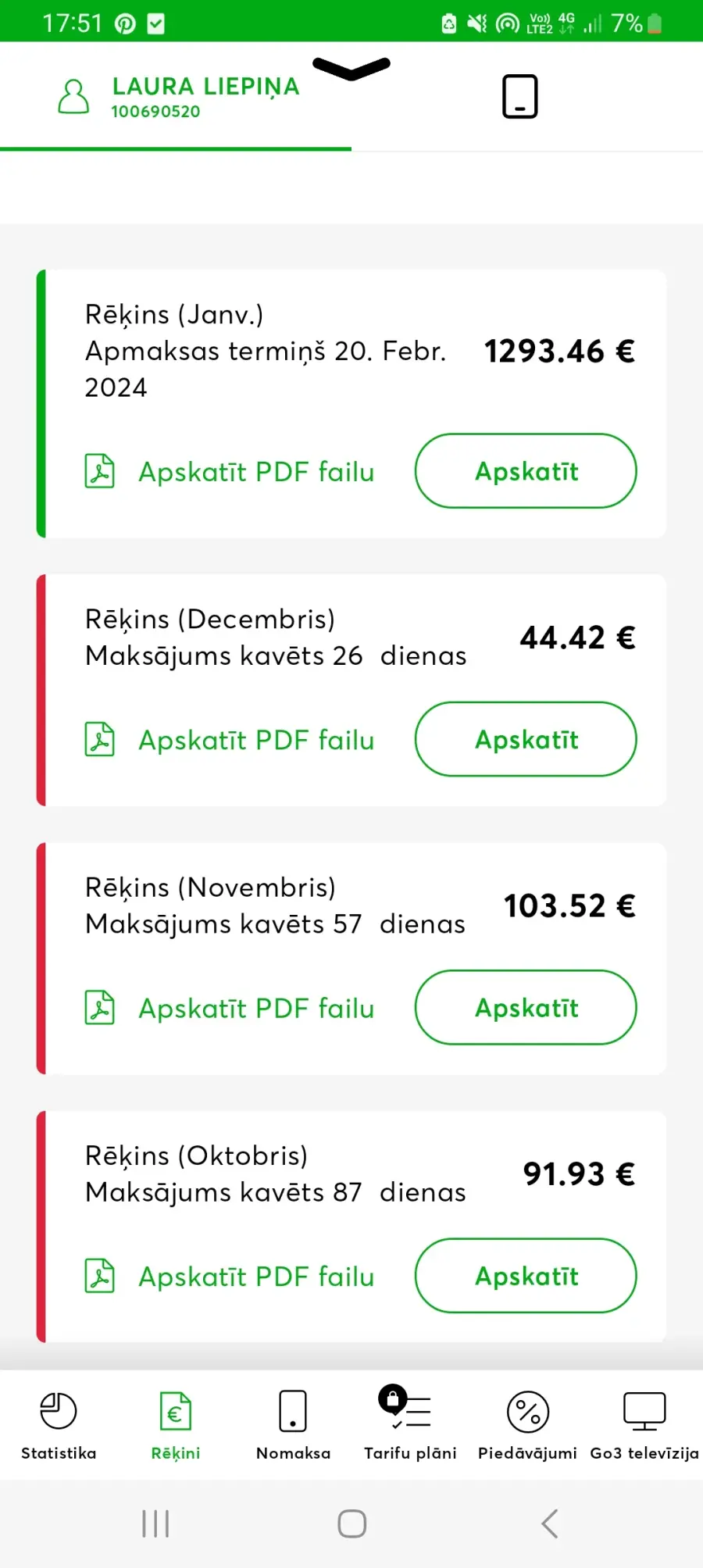Switch to the phone device tab
The width and height of the screenshot is (703, 1568).
click(x=519, y=97)
